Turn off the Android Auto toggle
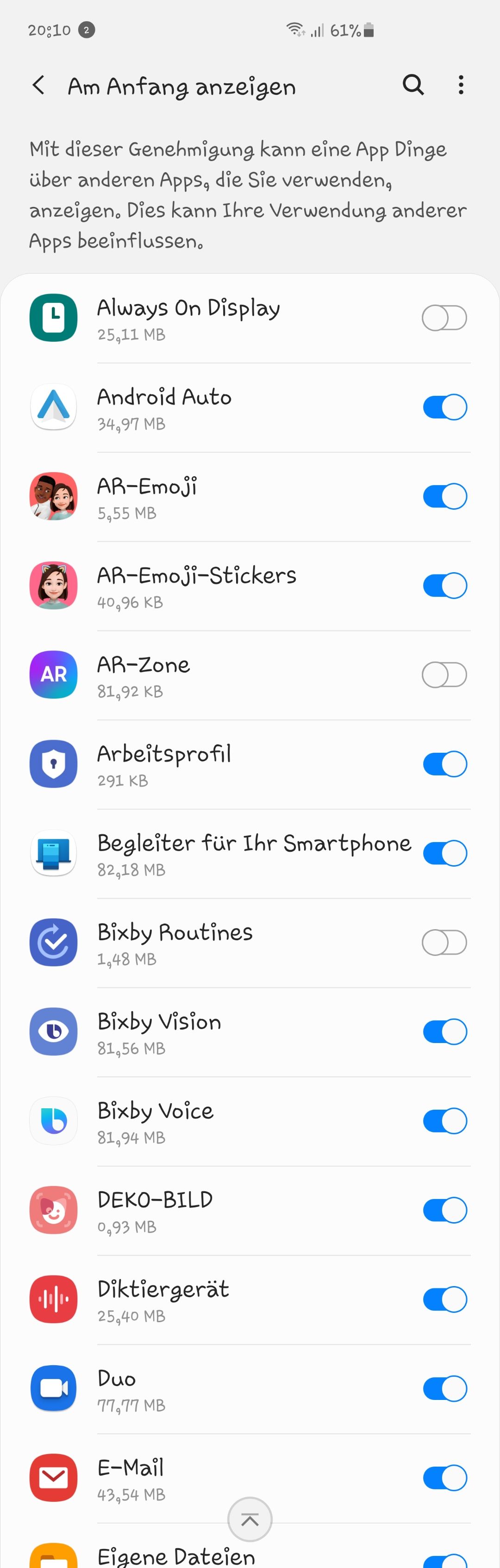The width and height of the screenshot is (500, 1568). click(x=444, y=407)
